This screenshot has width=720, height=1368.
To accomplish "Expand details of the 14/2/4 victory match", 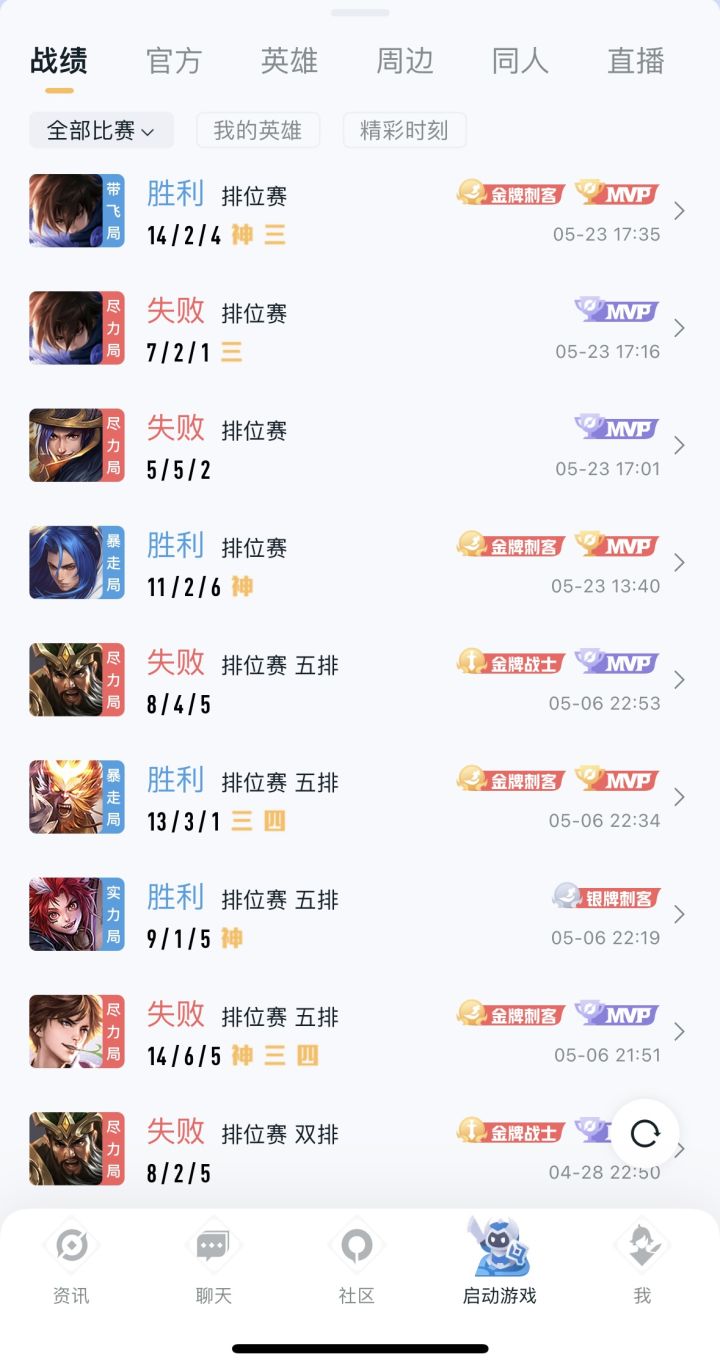I will point(679,211).
